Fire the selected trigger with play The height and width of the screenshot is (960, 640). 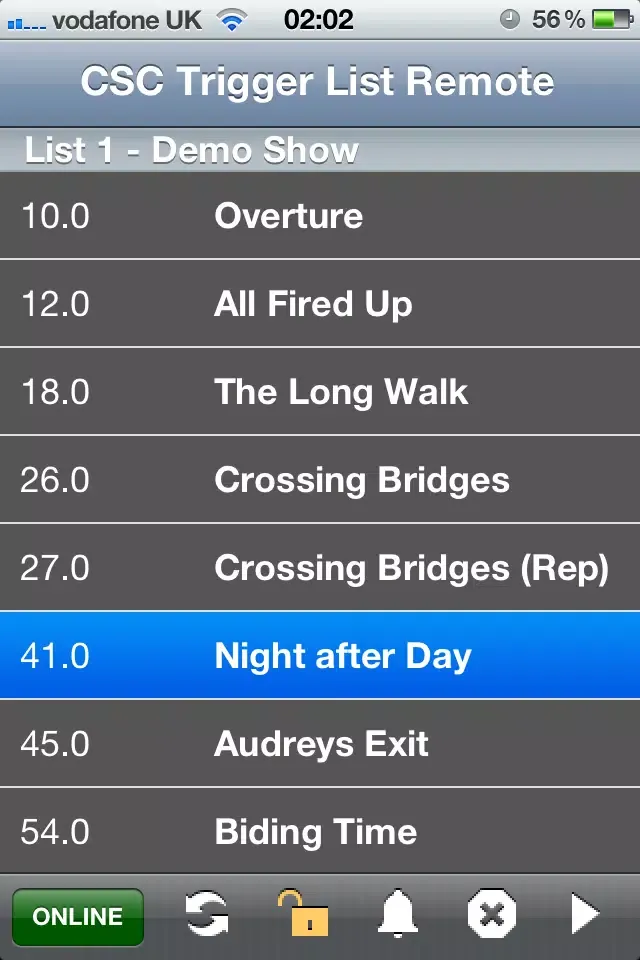584,914
